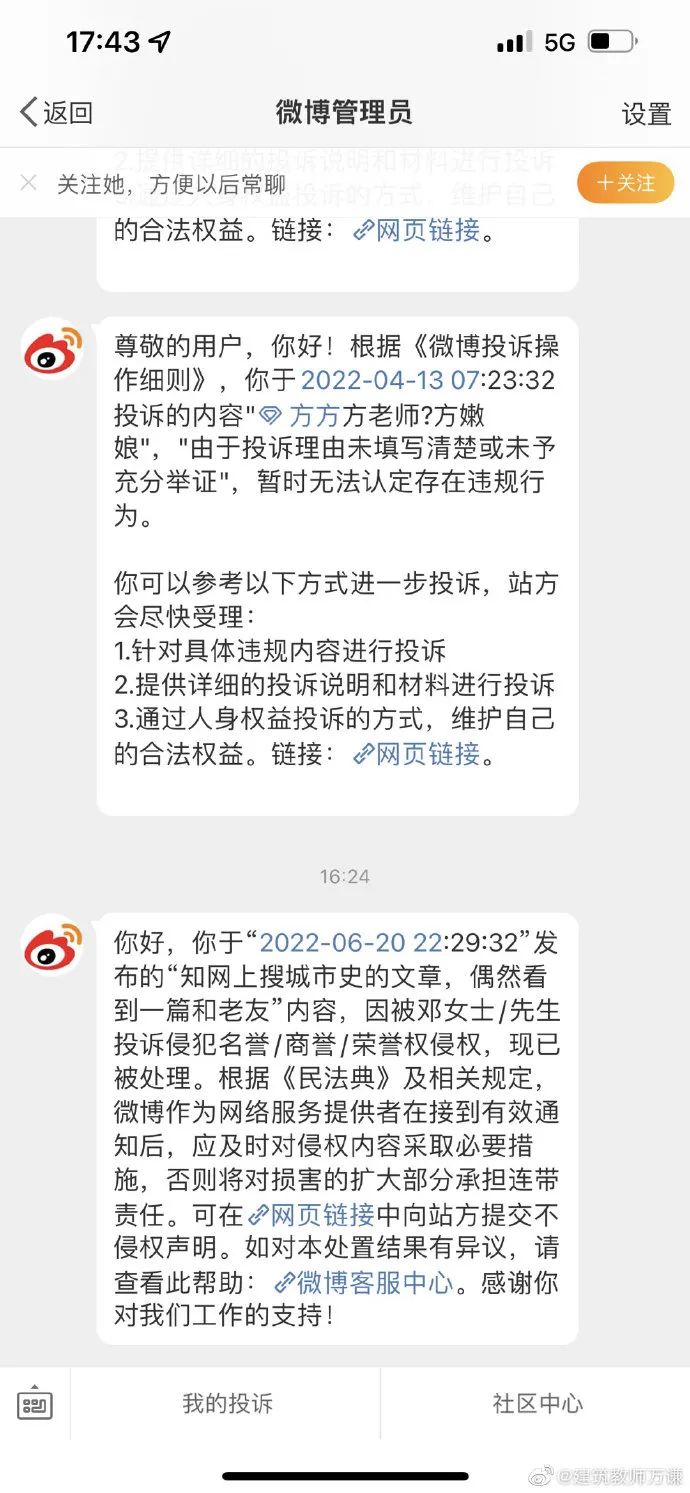This screenshot has width=690, height=1493.
Task: Open 我的投诉 menu
Action: coord(227,1403)
